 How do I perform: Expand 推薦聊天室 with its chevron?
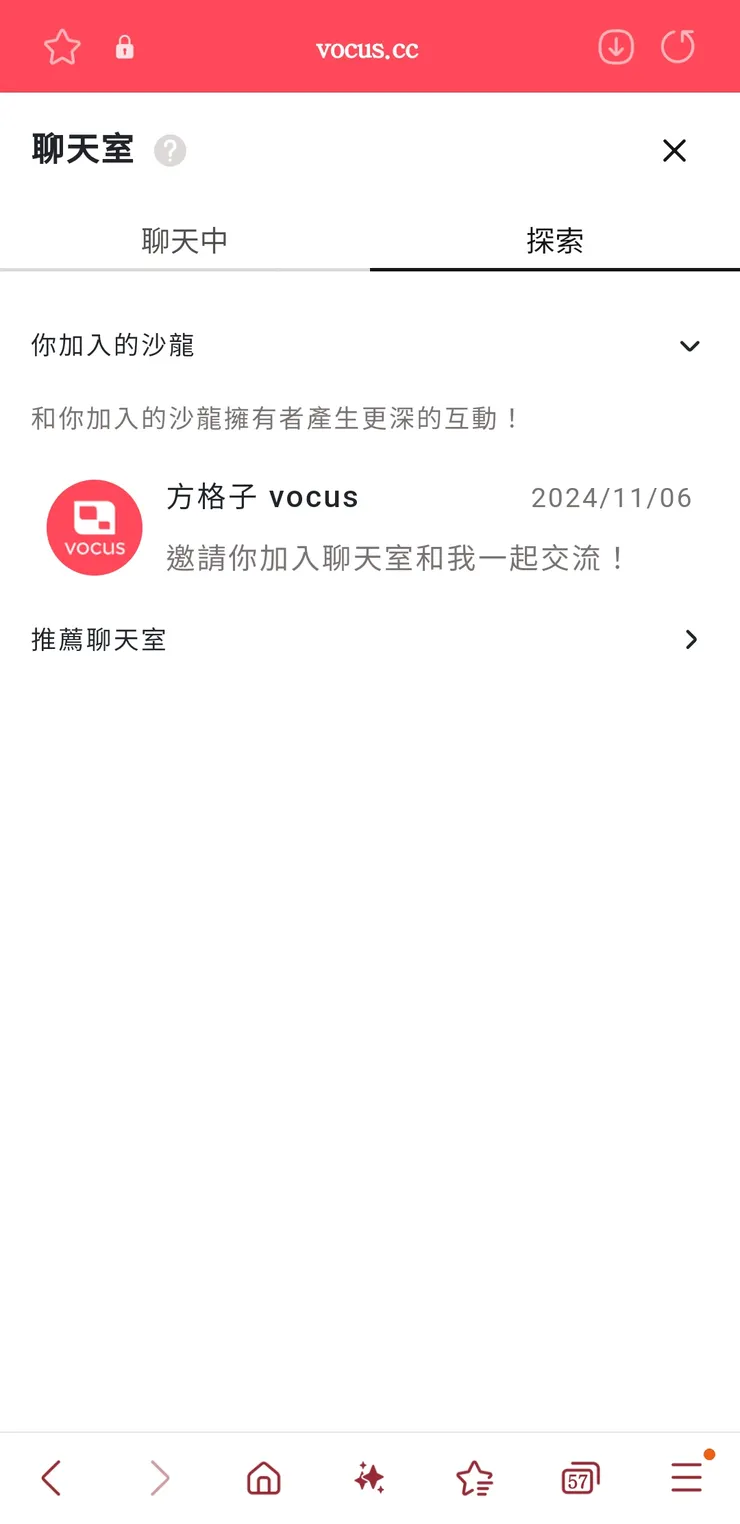[x=690, y=639]
